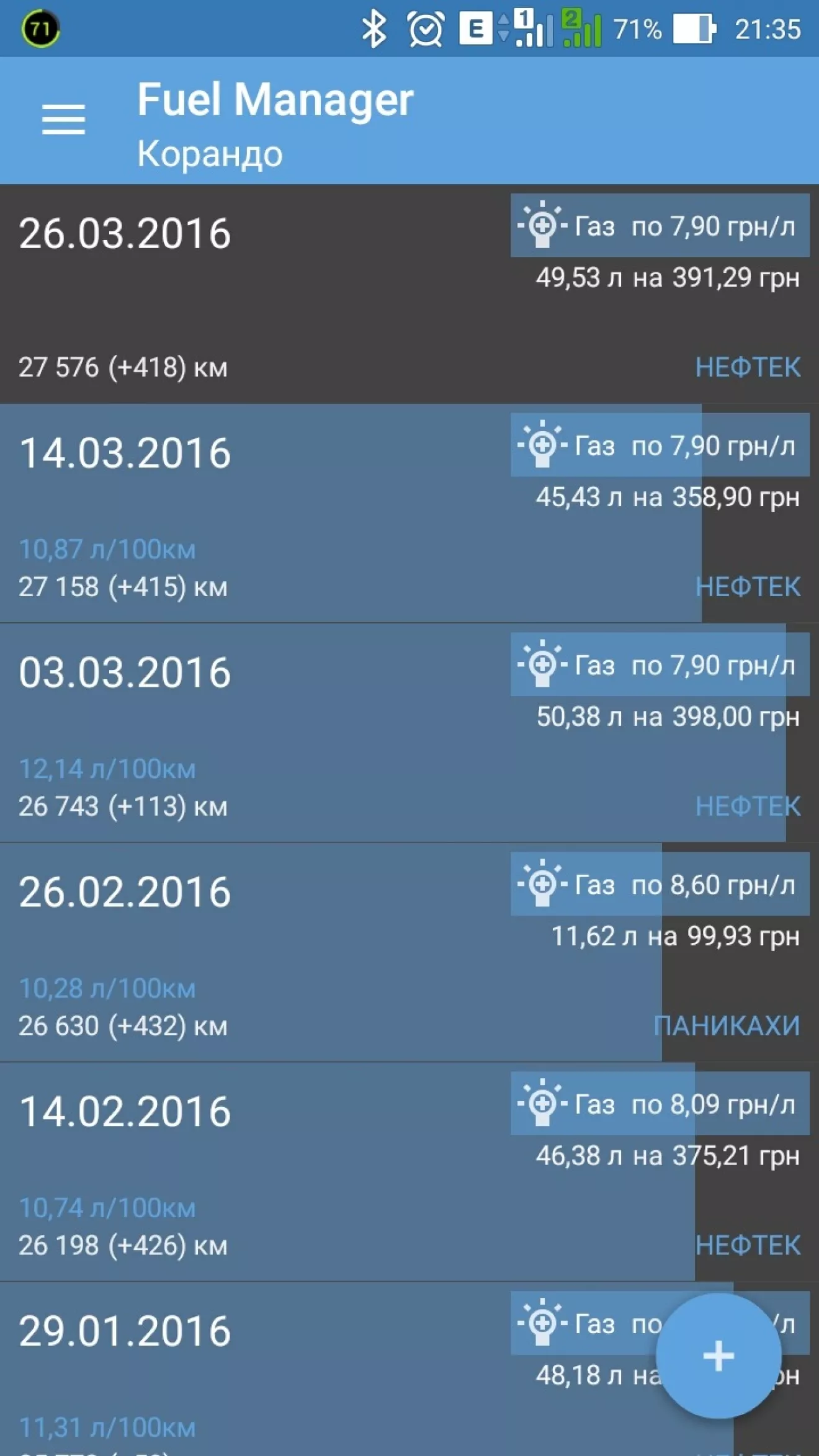
Task: Open the 26.02.2016 ПАНИКАХИ entry
Action: coord(409,953)
